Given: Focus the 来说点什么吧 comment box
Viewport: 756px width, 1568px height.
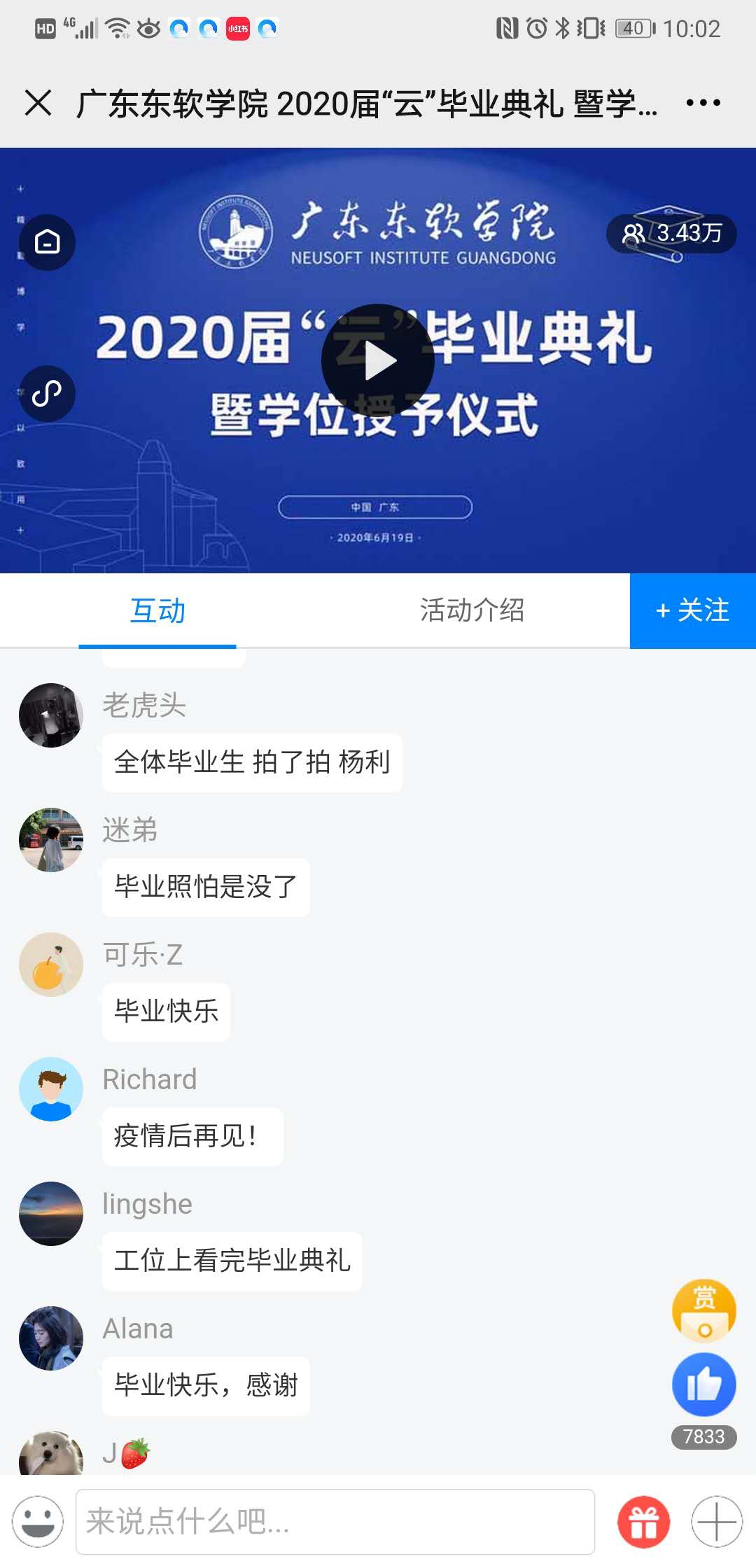Looking at the screenshot, I should click(x=335, y=1522).
